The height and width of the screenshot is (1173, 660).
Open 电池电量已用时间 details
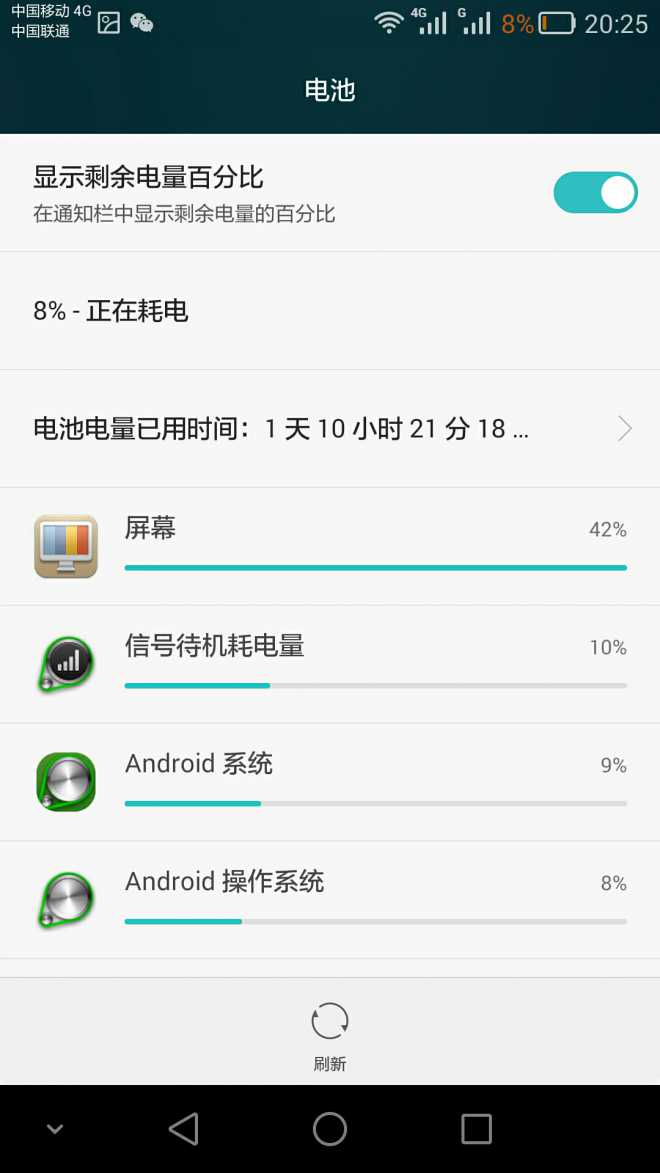[x=330, y=429]
